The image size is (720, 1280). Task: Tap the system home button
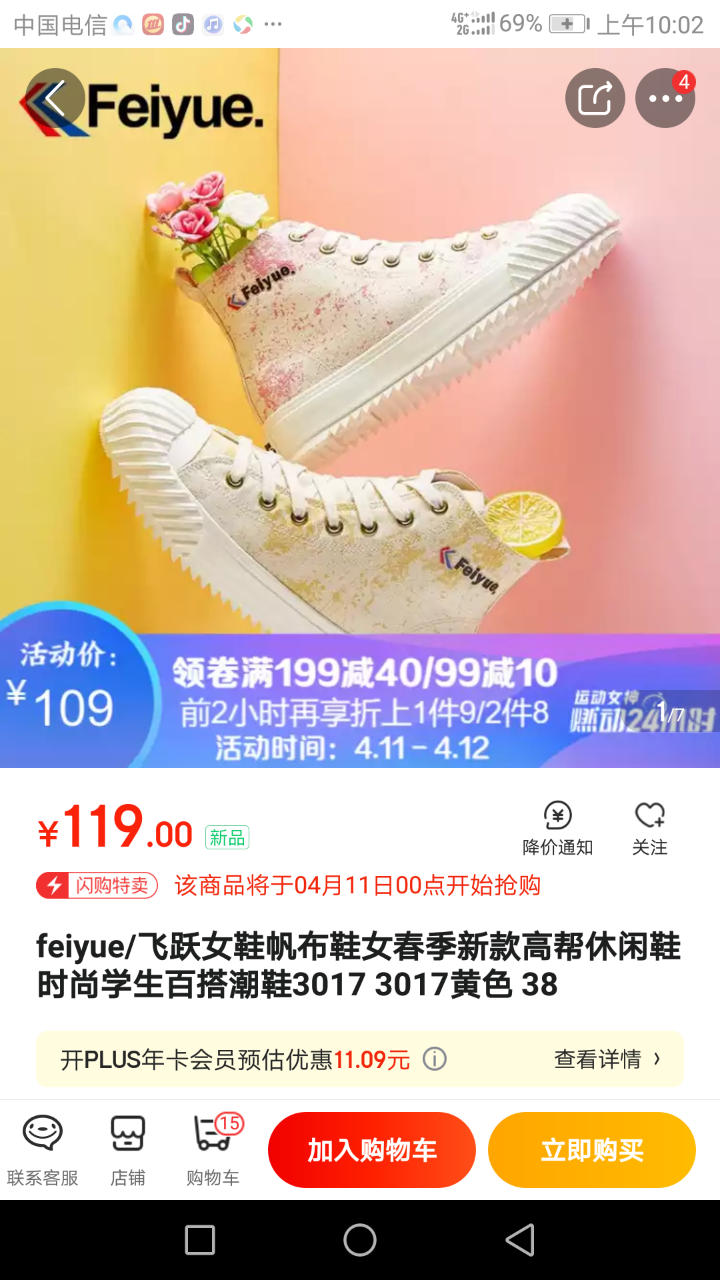coord(360,1240)
